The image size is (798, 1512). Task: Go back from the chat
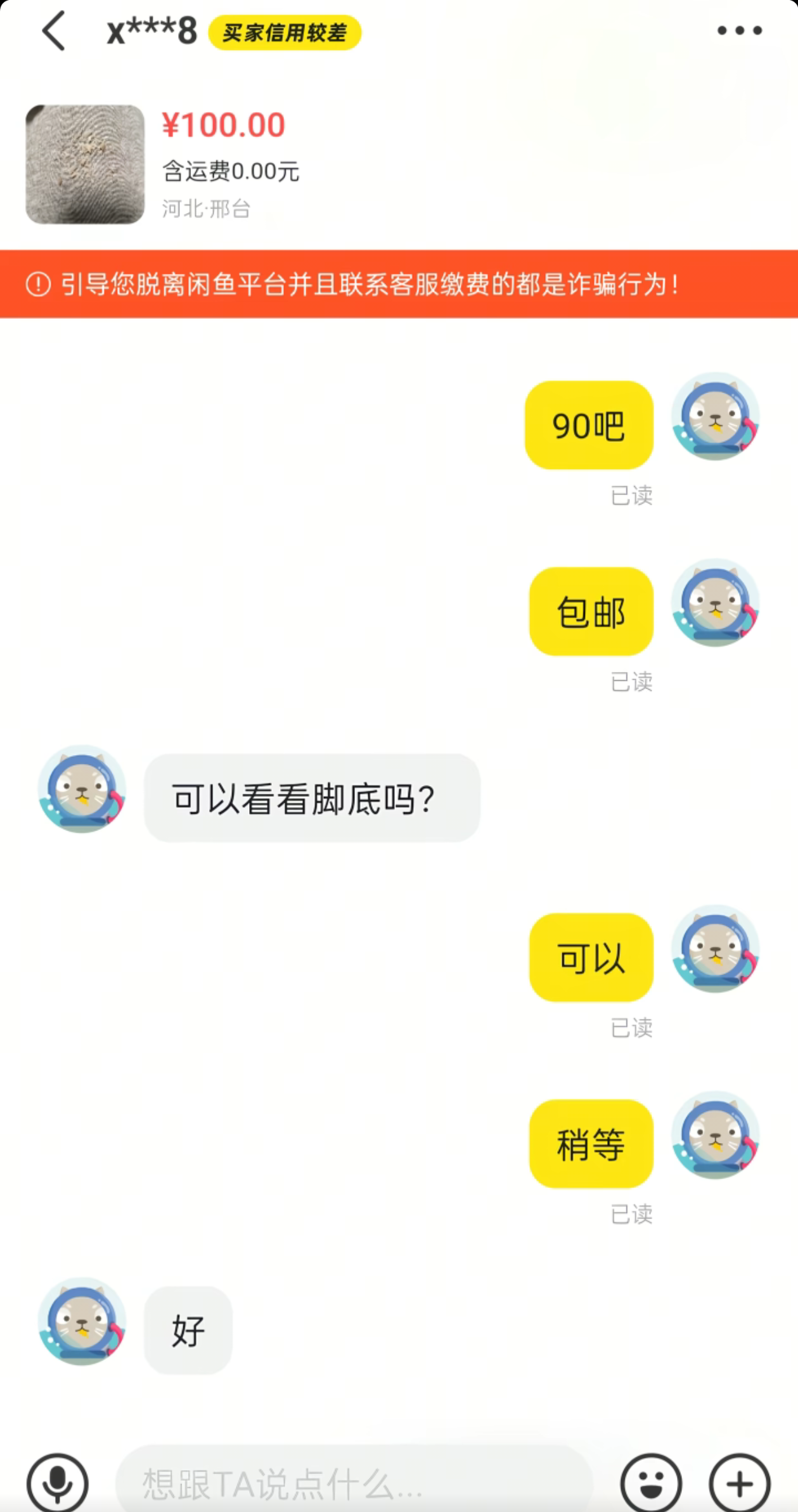click(55, 30)
